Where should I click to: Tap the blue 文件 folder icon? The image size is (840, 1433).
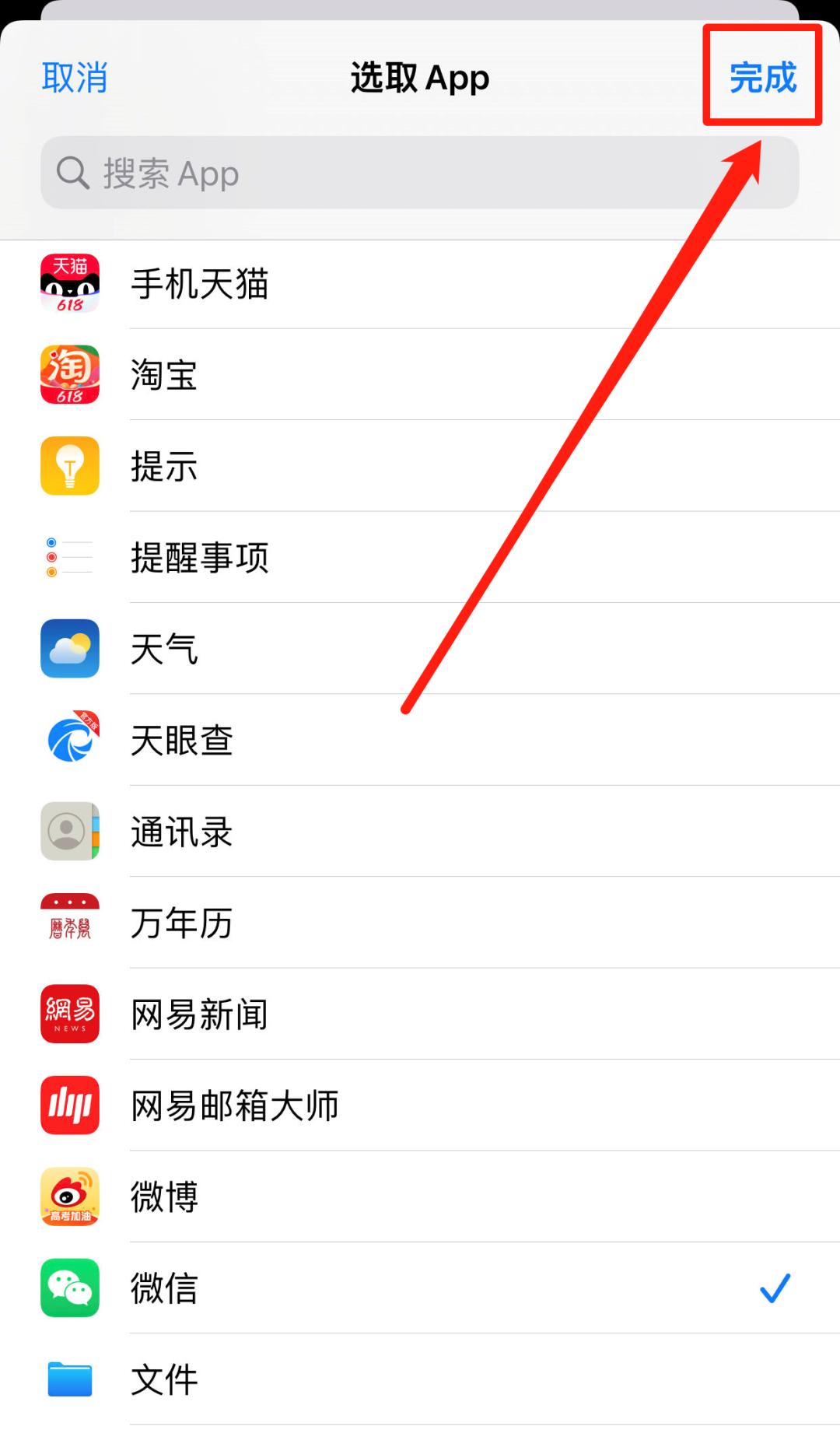(x=69, y=1379)
